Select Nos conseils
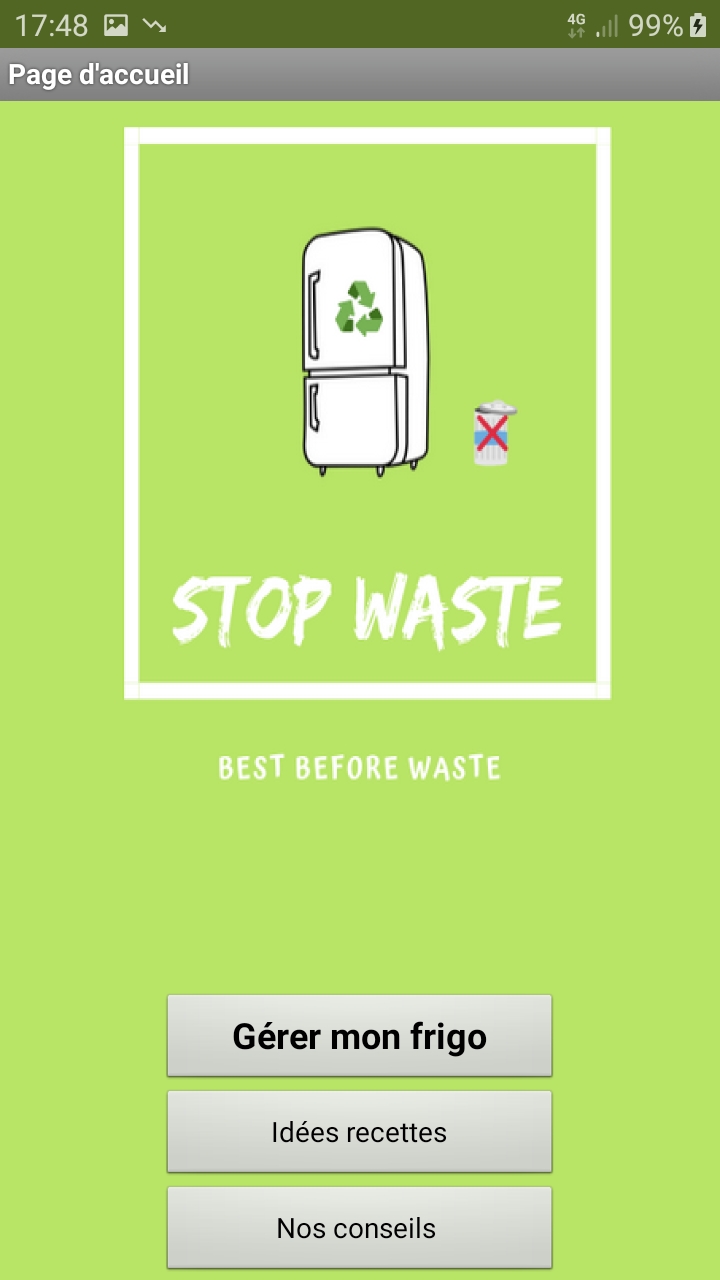Viewport: 720px width, 1280px height. (359, 1227)
